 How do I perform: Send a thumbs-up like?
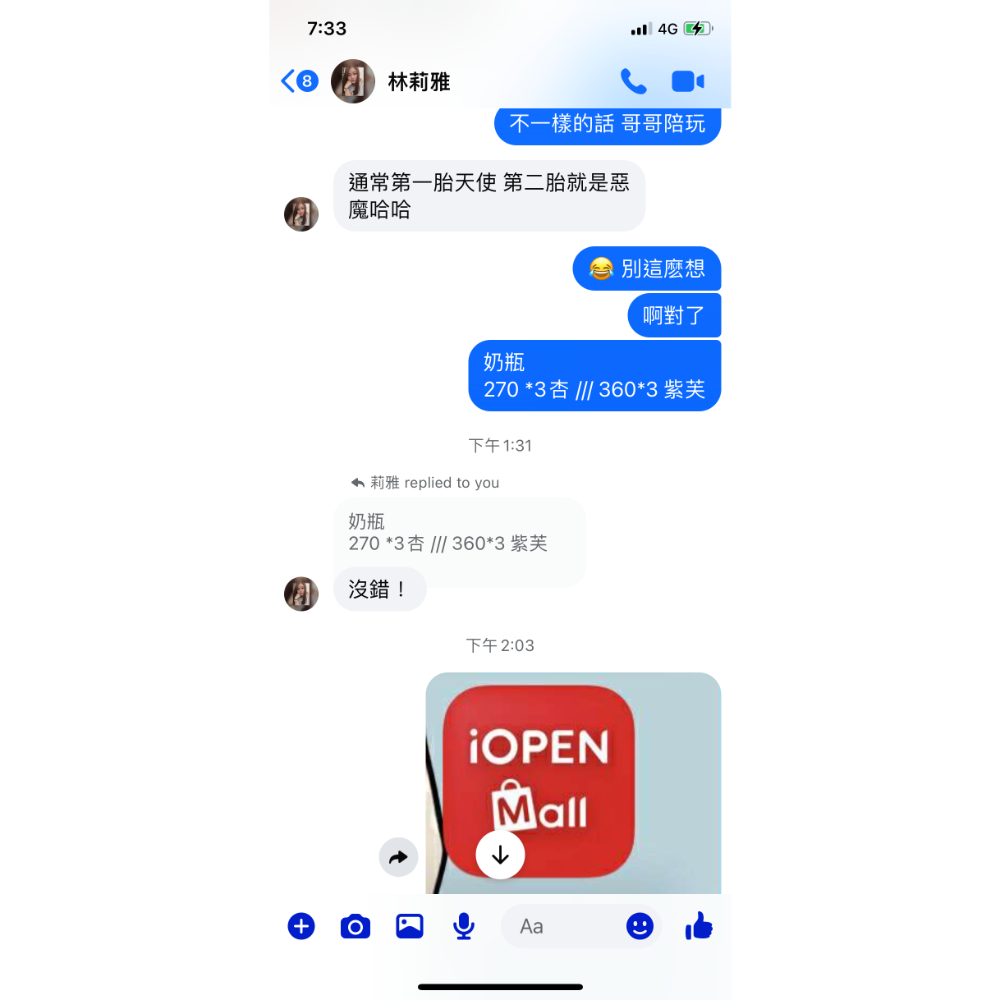click(x=699, y=926)
